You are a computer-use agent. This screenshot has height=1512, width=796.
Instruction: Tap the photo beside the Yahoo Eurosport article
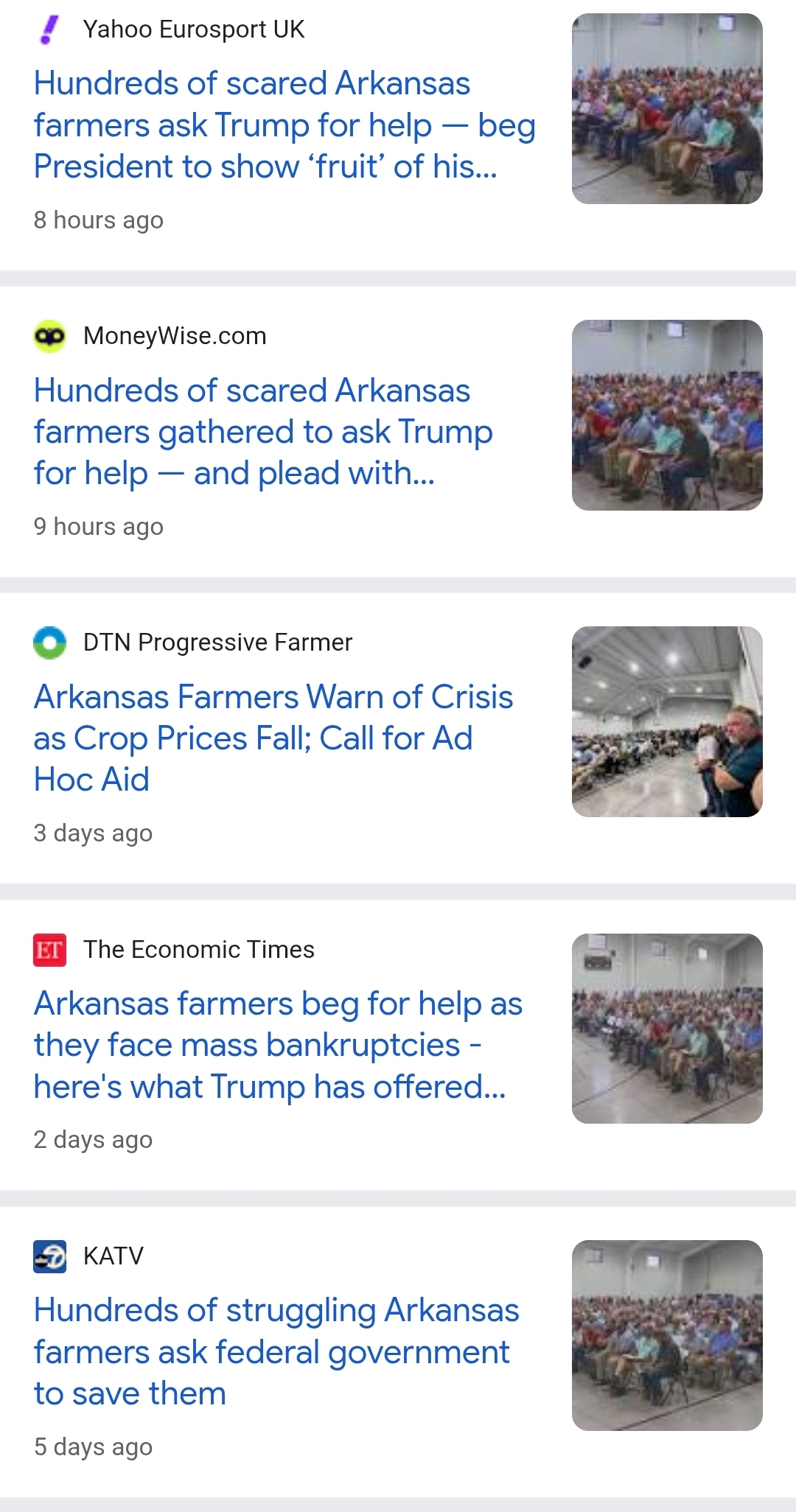click(x=667, y=109)
